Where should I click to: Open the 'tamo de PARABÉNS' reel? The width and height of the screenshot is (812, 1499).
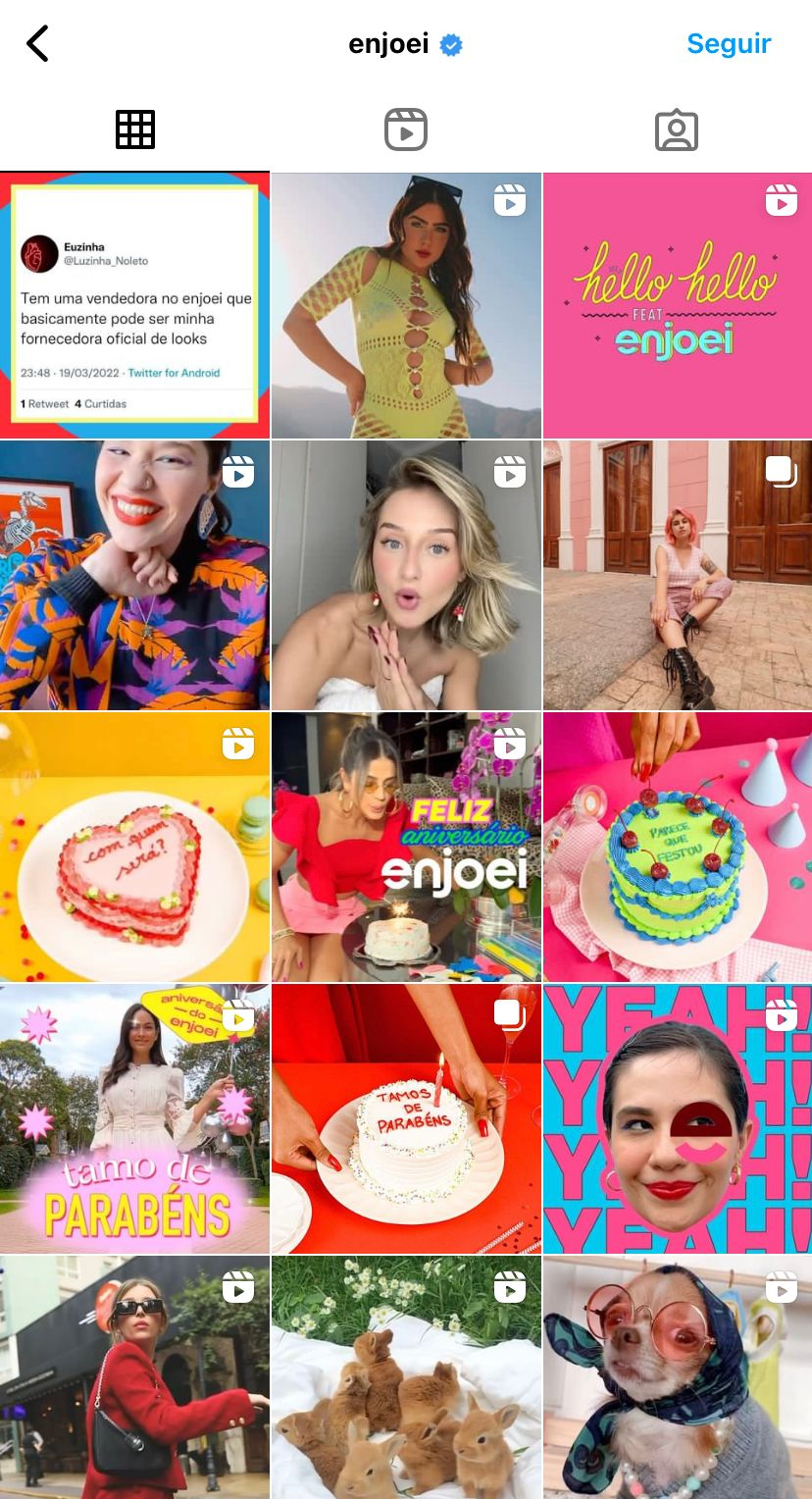[x=134, y=1119]
